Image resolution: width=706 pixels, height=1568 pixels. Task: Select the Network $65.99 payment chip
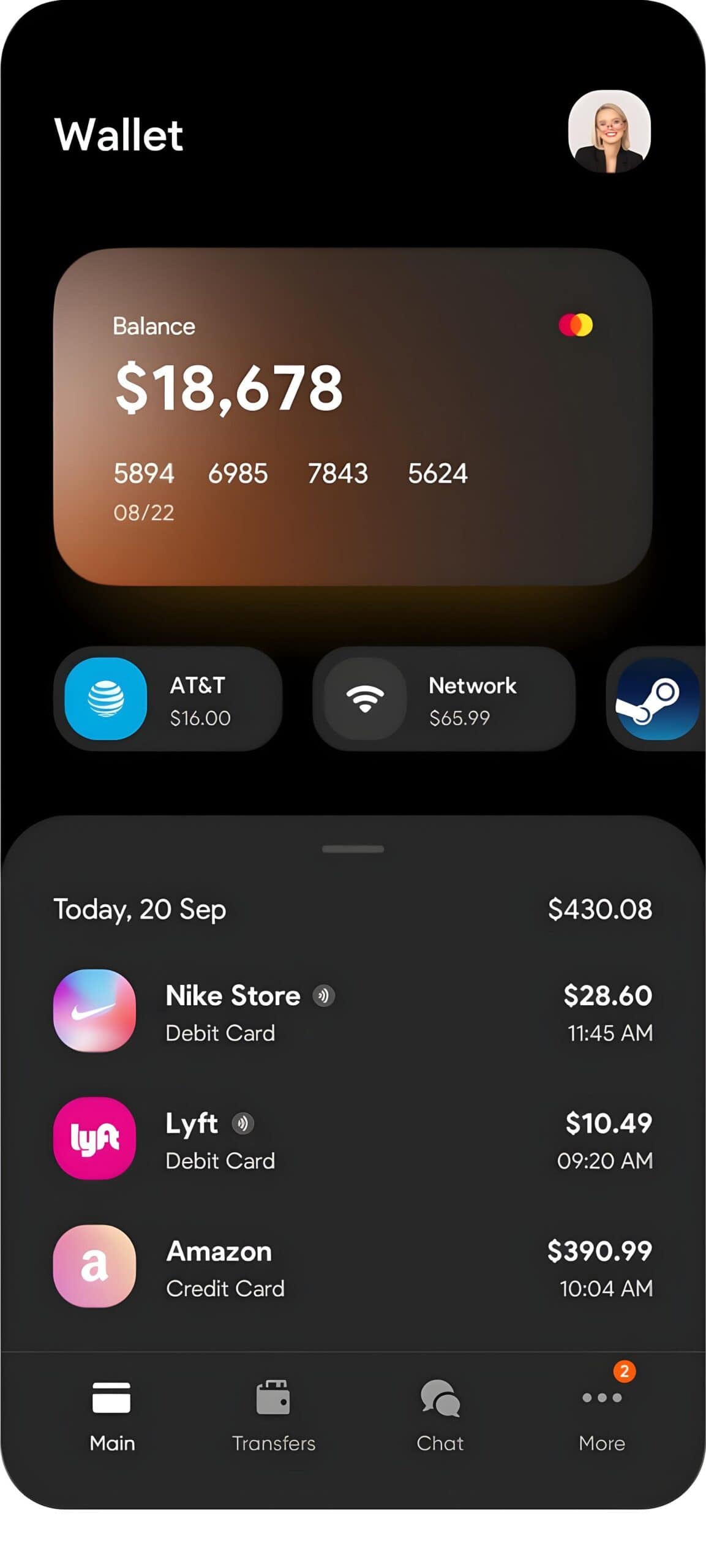click(444, 699)
